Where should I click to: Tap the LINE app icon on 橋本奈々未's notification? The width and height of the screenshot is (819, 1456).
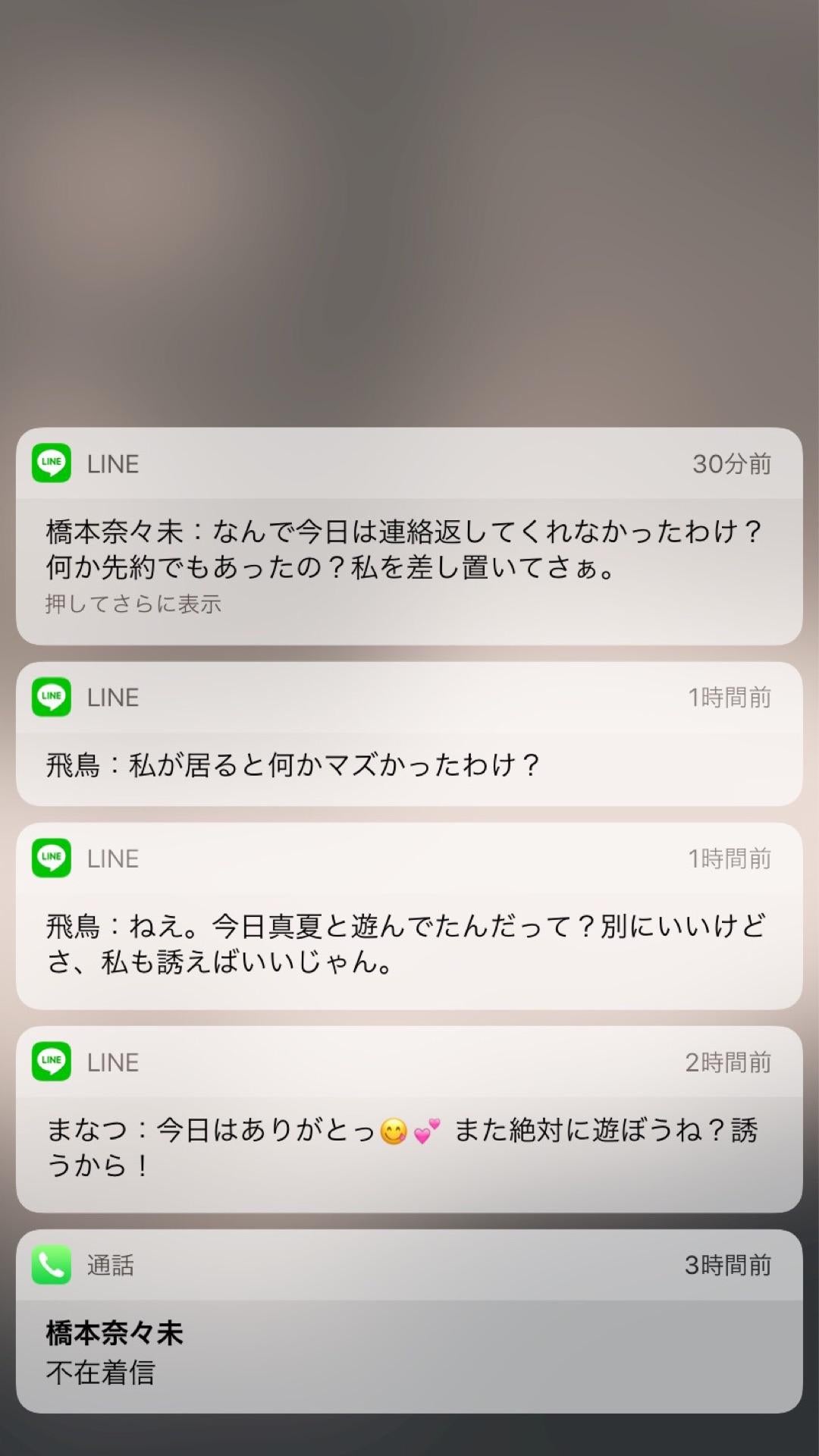tap(51, 463)
